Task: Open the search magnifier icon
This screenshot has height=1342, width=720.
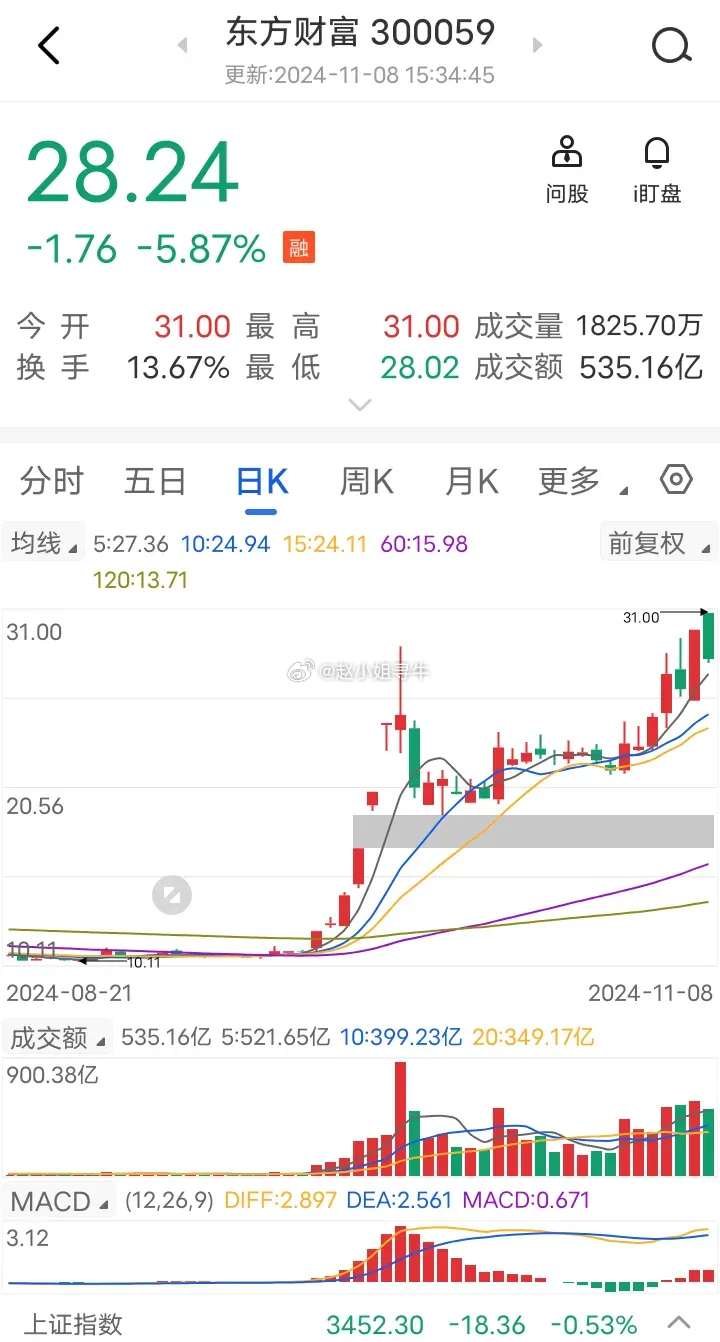Action: 671,46
